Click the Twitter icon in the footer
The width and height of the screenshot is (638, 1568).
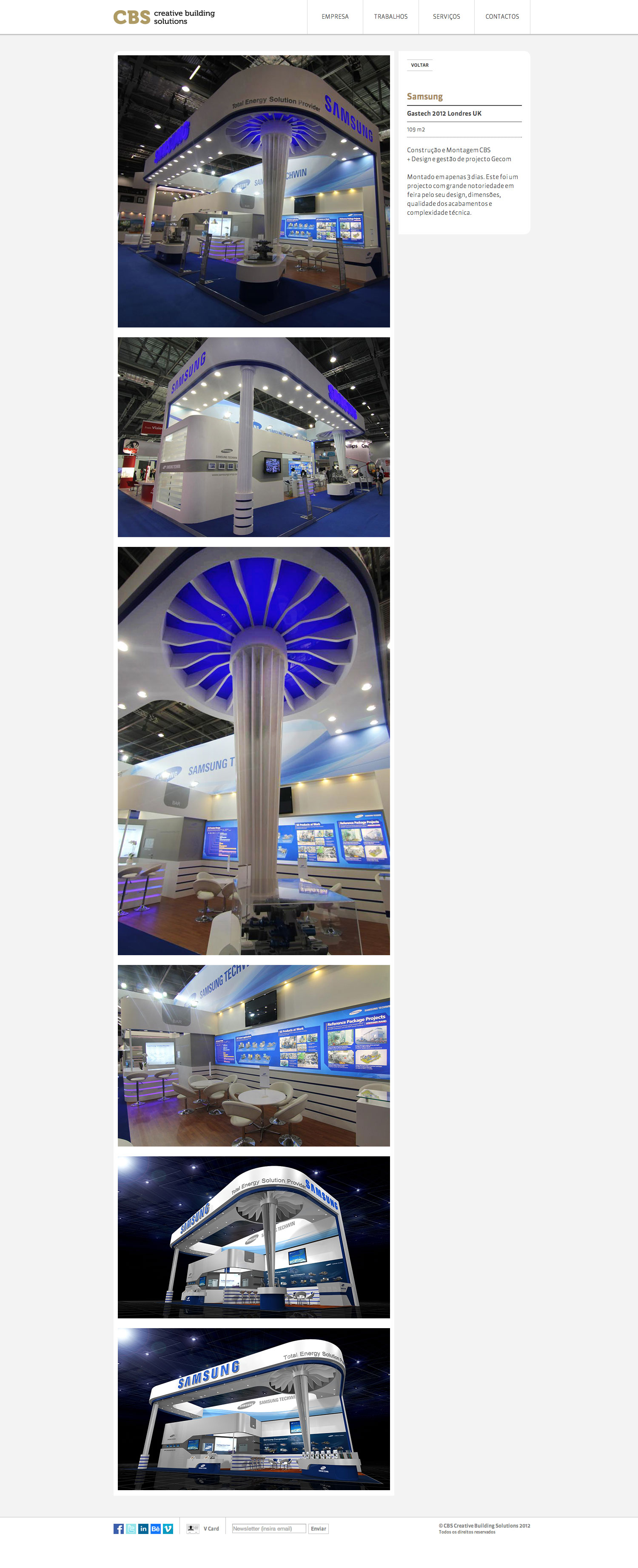point(131,1528)
